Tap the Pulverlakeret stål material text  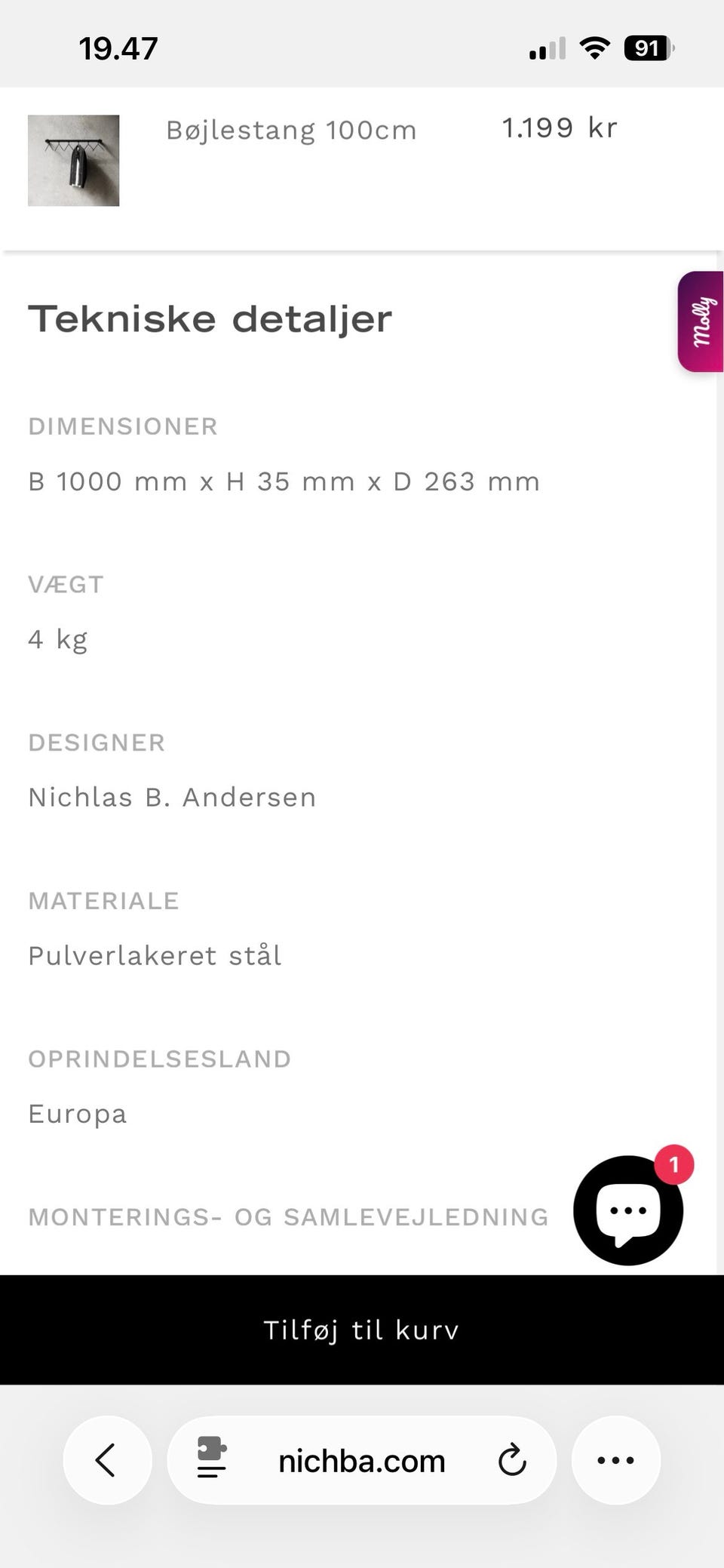click(x=155, y=955)
